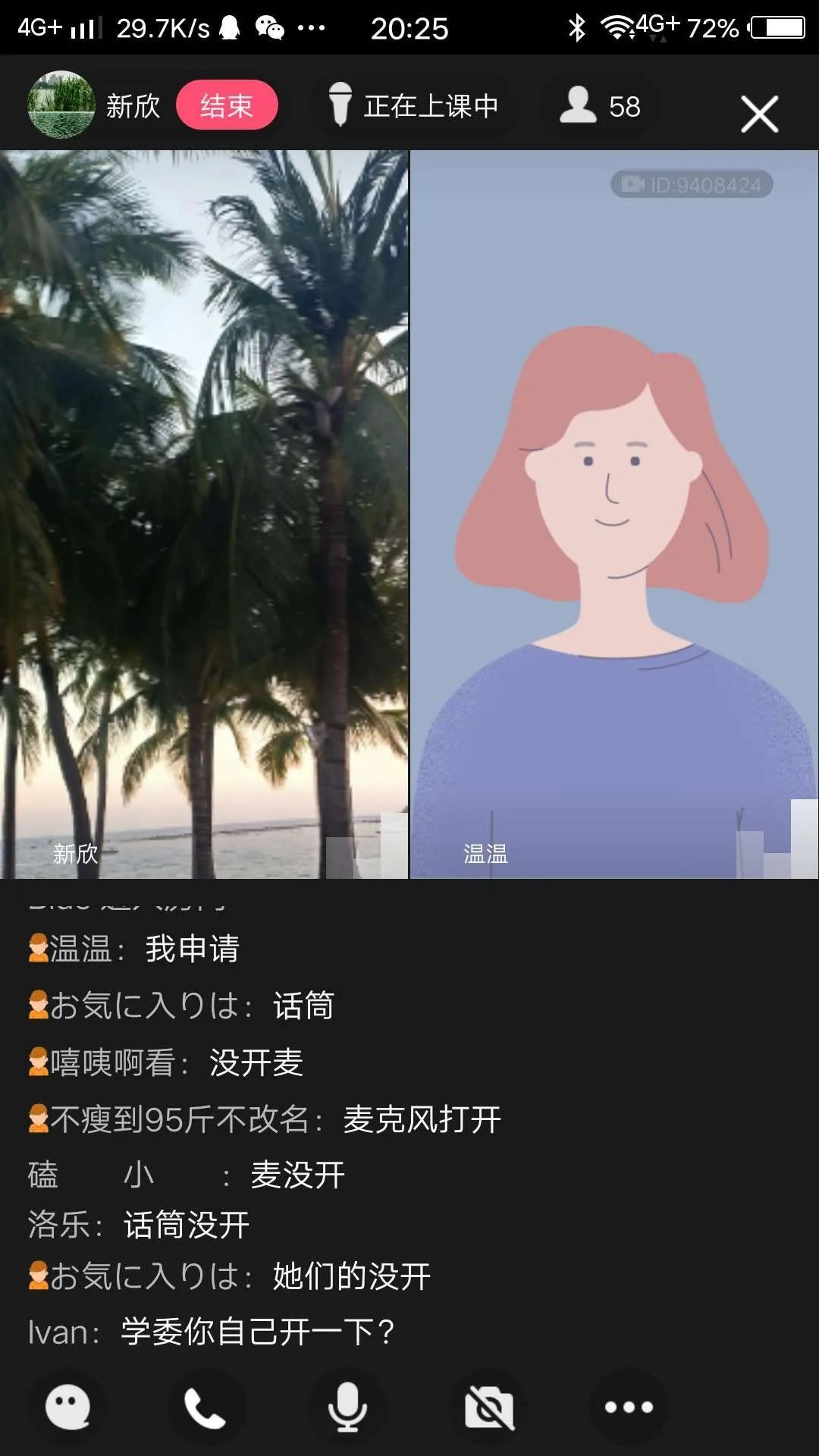Viewport: 819px width, 1456px height.
Task: View the 58 participants list
Action: click(601, 106)
